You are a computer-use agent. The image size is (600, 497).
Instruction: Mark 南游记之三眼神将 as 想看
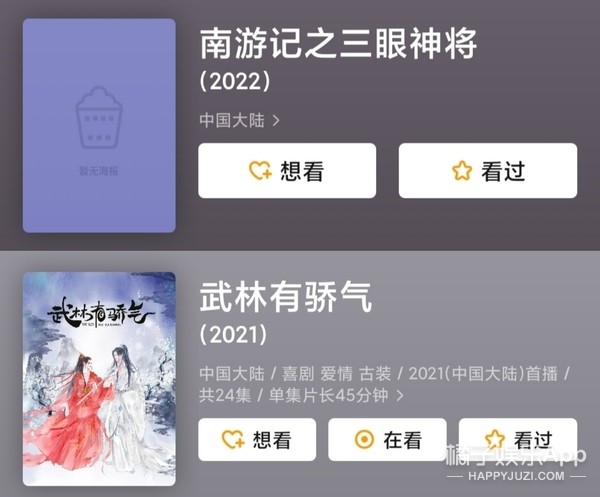coord(287,171)
